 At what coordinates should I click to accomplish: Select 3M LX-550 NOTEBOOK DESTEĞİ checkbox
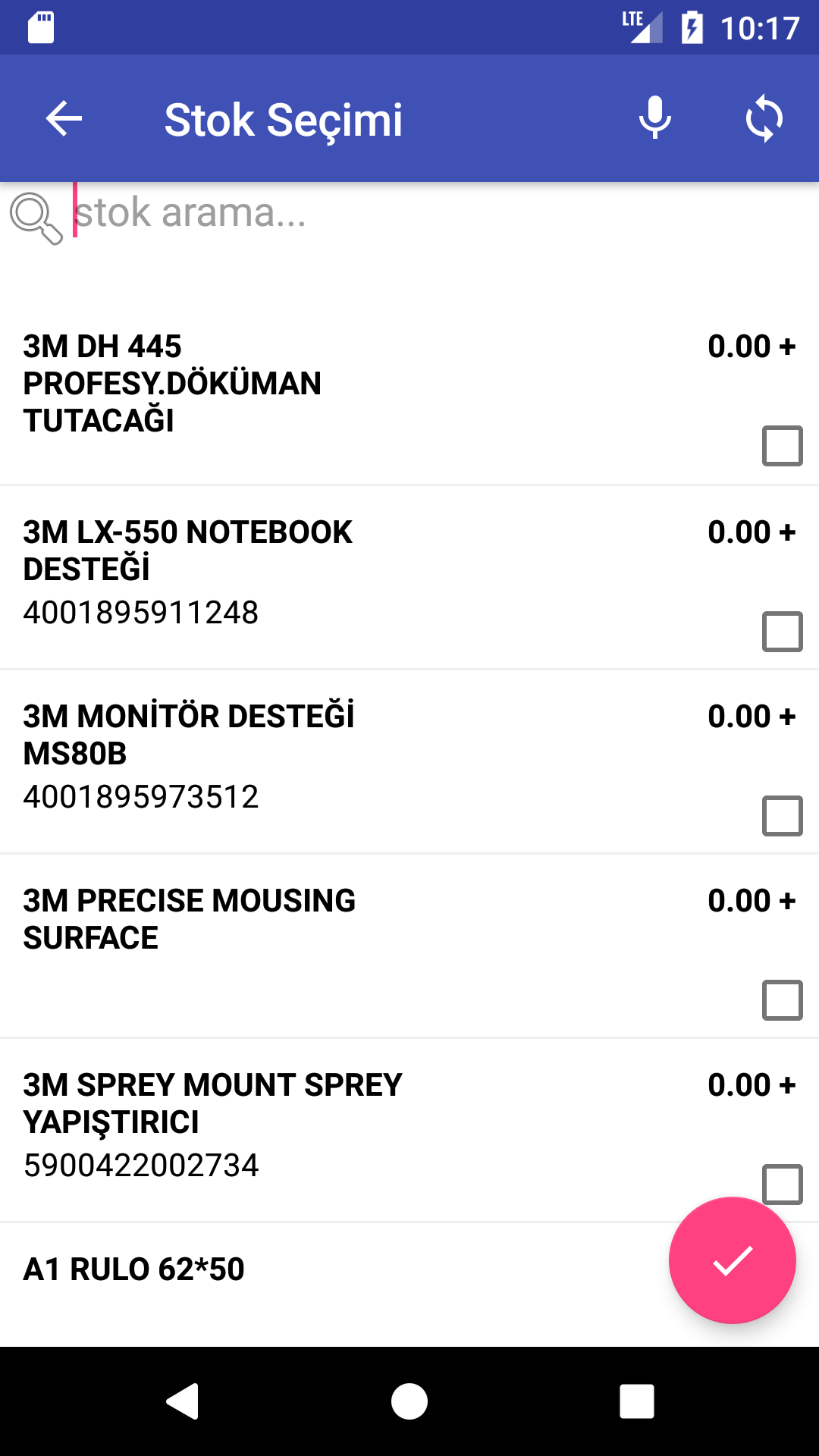pos(782,631)
